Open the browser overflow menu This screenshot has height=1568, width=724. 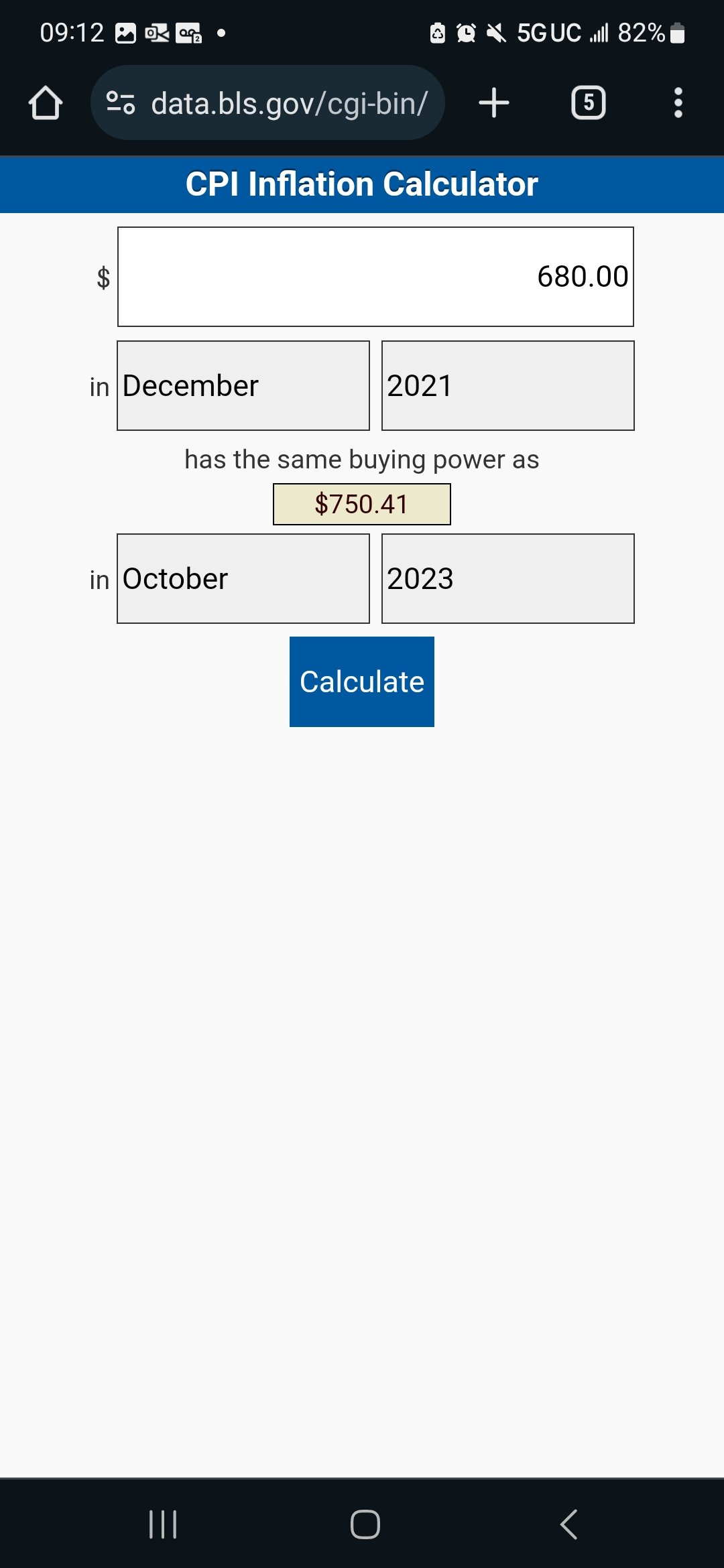(678, 103)
